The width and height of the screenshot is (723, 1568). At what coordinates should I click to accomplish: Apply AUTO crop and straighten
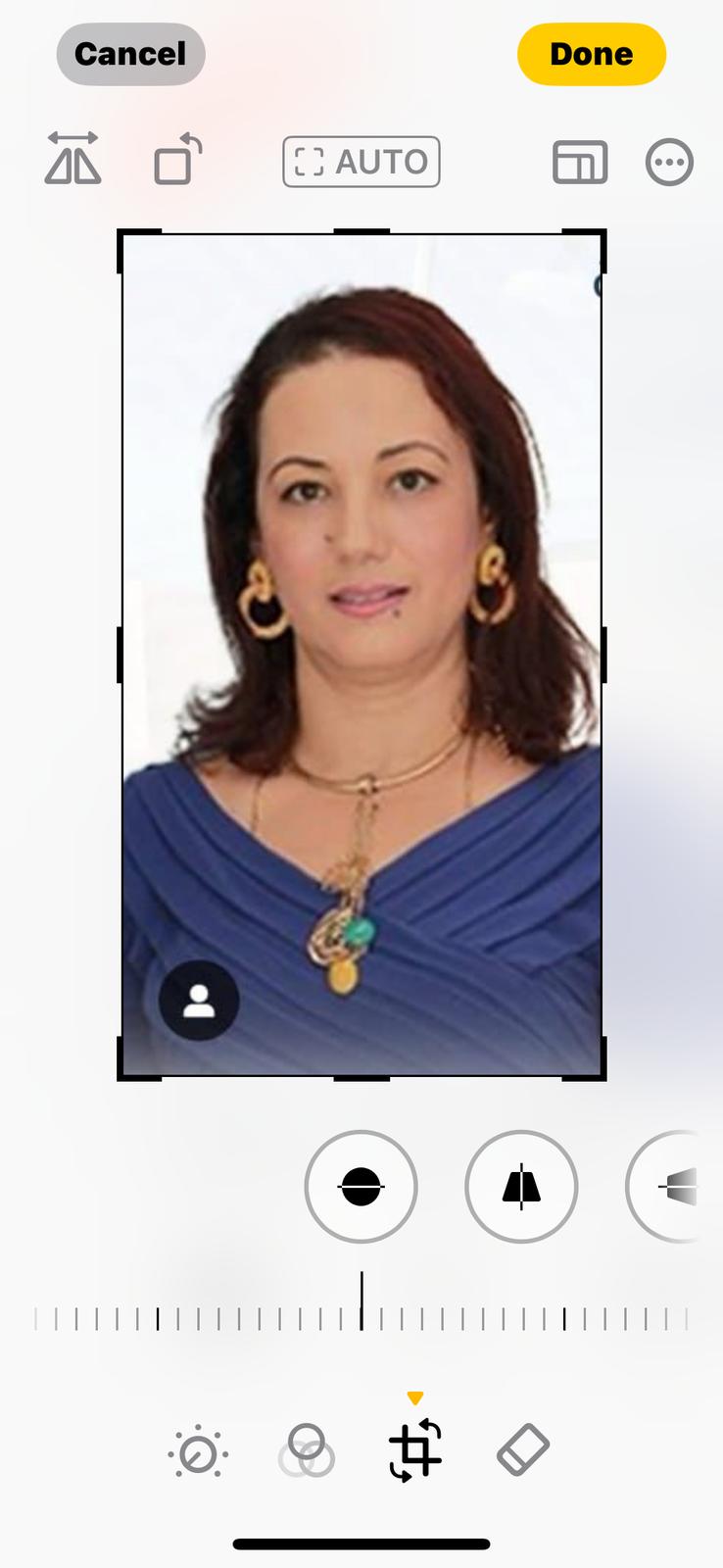click(x=361, y=162)
